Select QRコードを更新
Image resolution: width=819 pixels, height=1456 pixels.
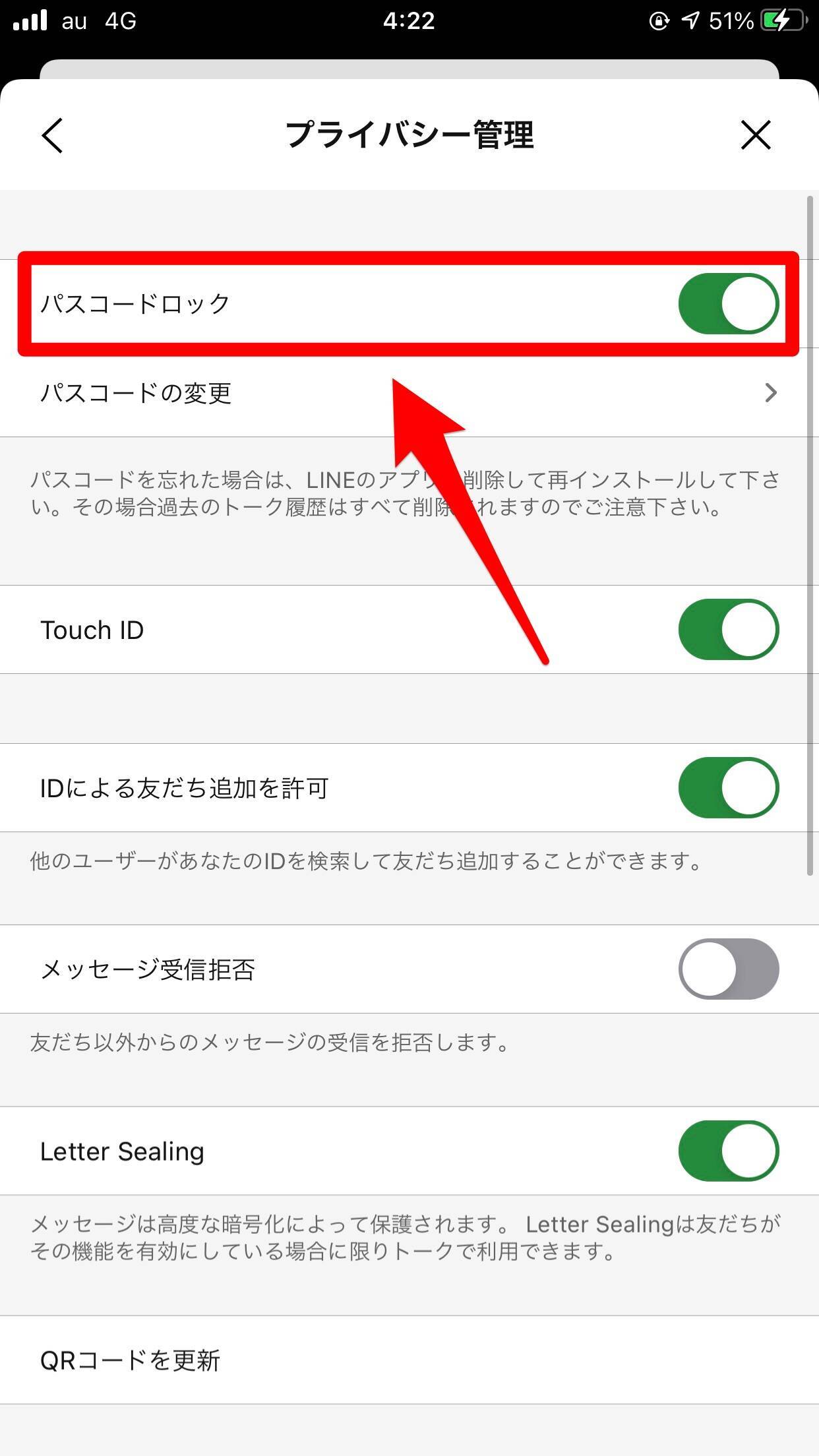(409, 1360)
